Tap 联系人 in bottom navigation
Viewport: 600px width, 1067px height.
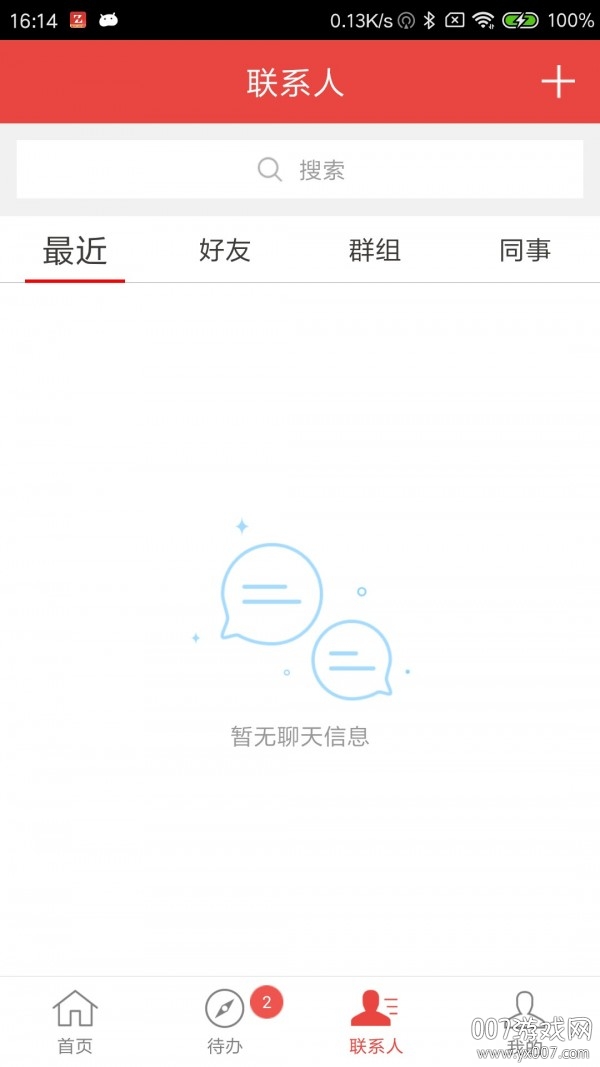(x=375, y=1020)
